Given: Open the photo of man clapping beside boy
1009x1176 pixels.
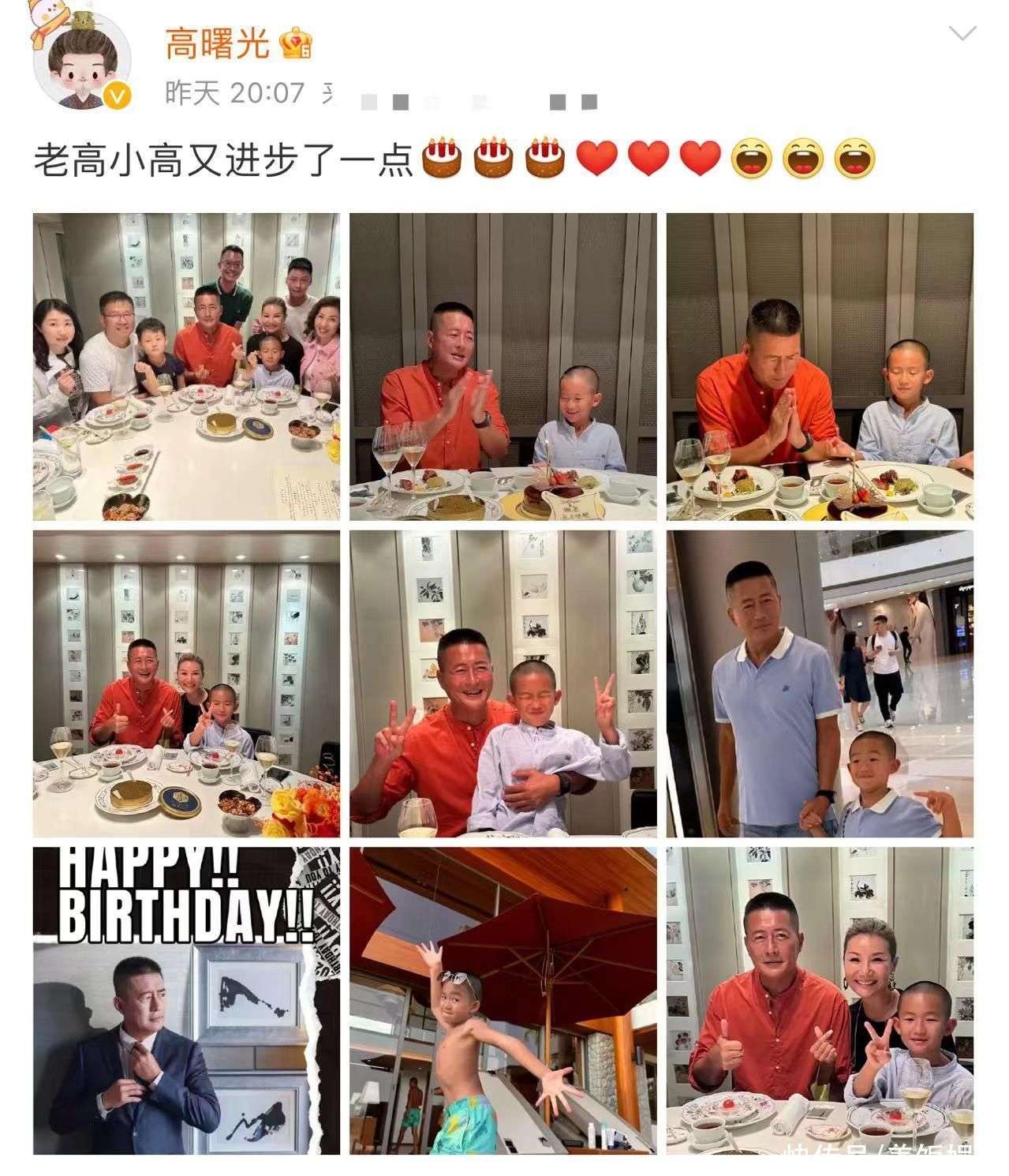Looking at the screenshot, I should (503, 366).
